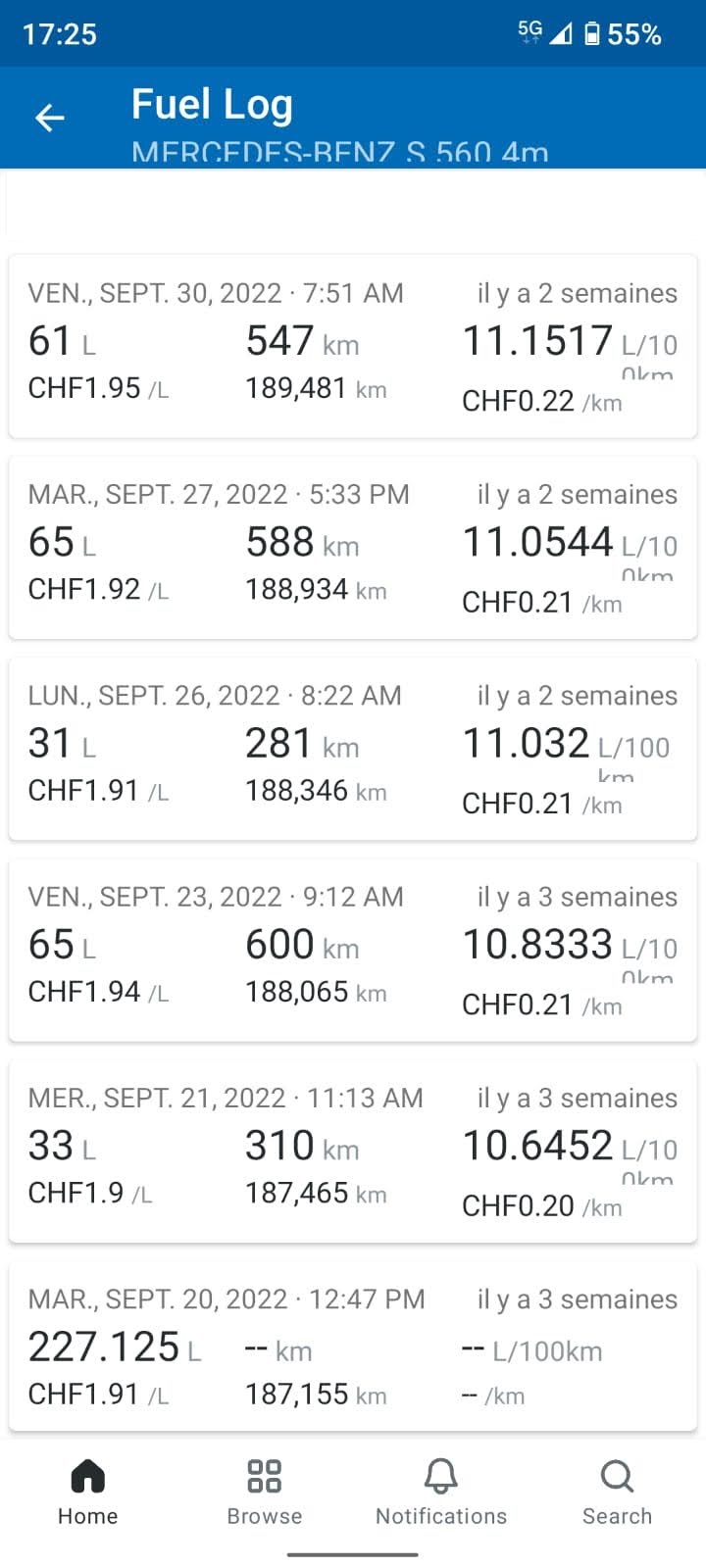This screenshot has height=1568, width=706.
Task: Select the Sept. 21, 2022 fuel record
Action: click(x=353, y=1151)
